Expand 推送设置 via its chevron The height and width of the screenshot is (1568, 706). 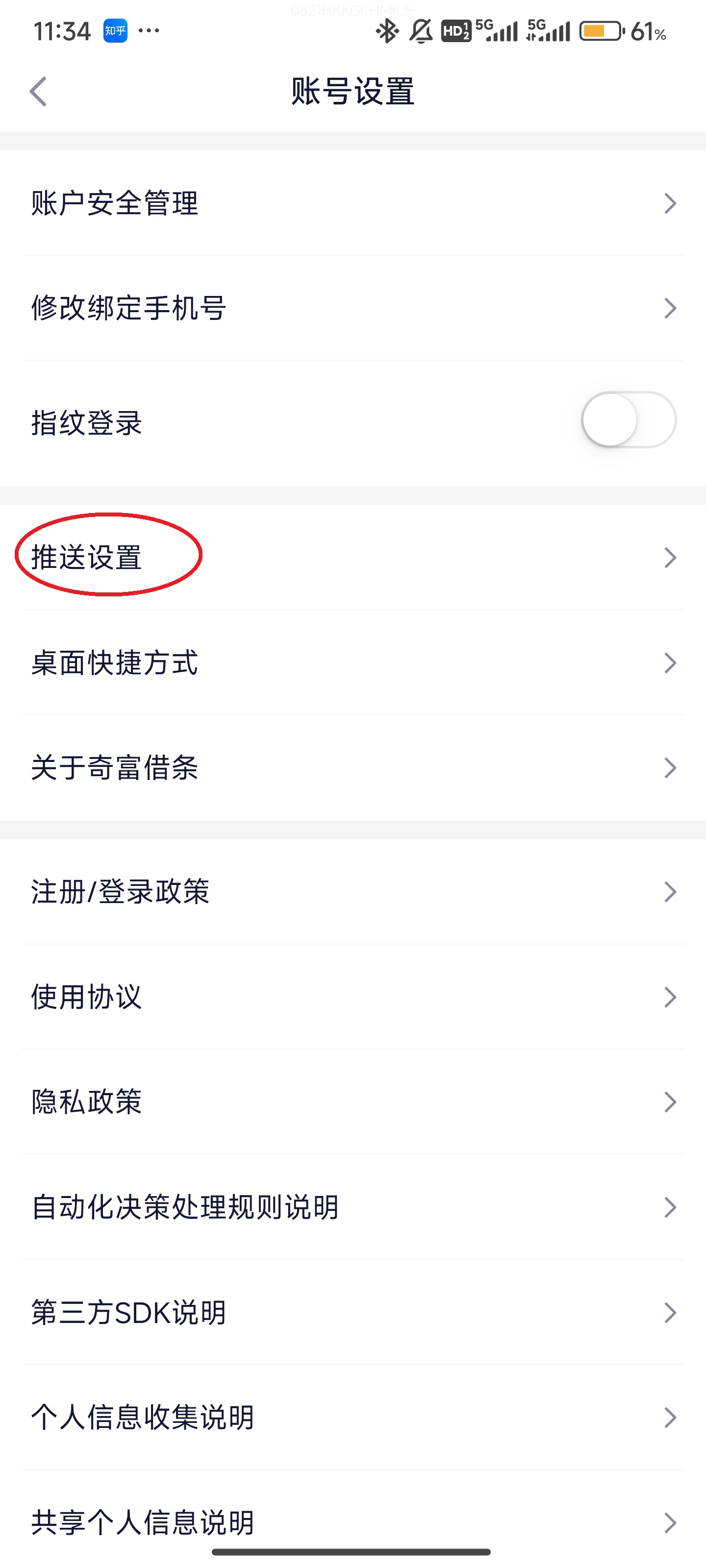click(x=670, y=557)
